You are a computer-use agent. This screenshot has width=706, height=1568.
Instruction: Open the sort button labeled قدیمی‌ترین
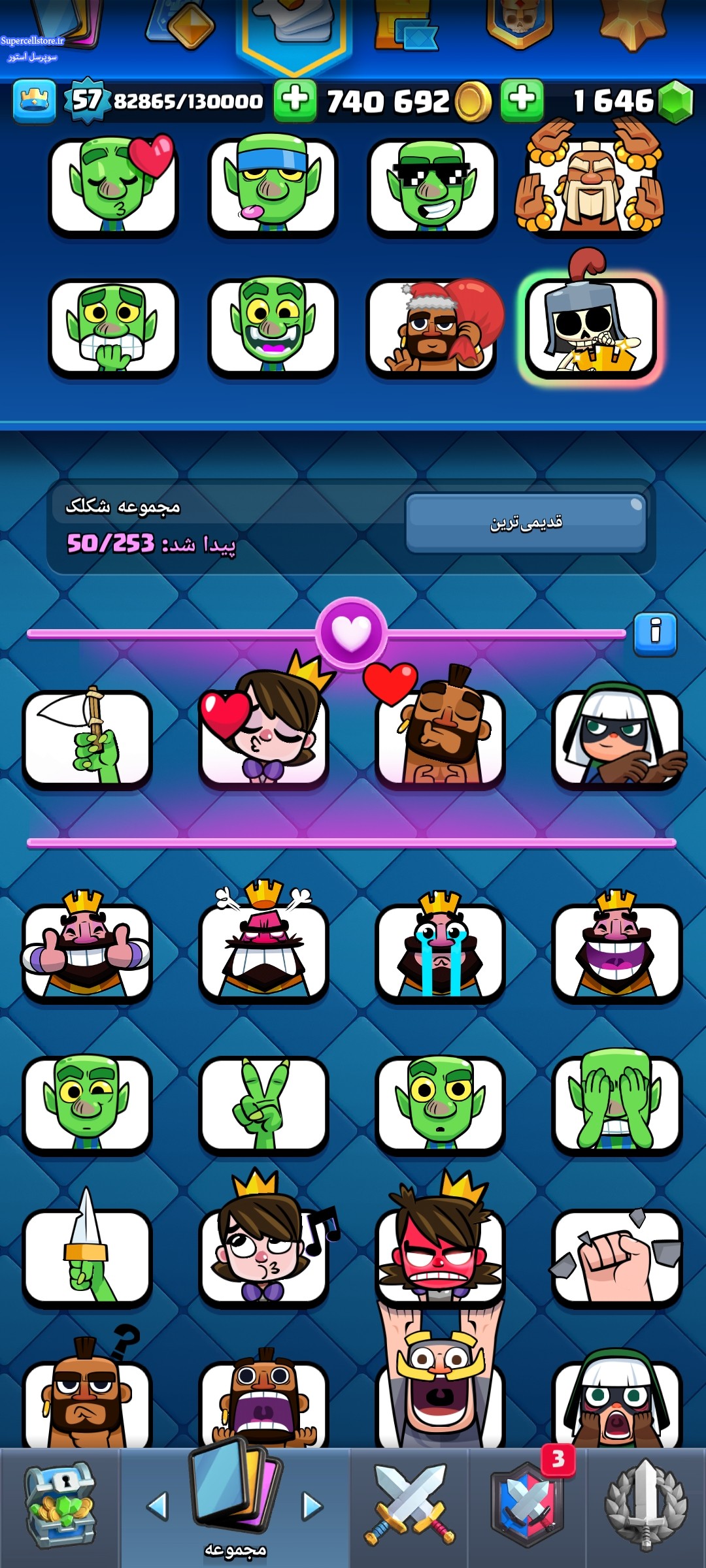[x=526, y=523]
